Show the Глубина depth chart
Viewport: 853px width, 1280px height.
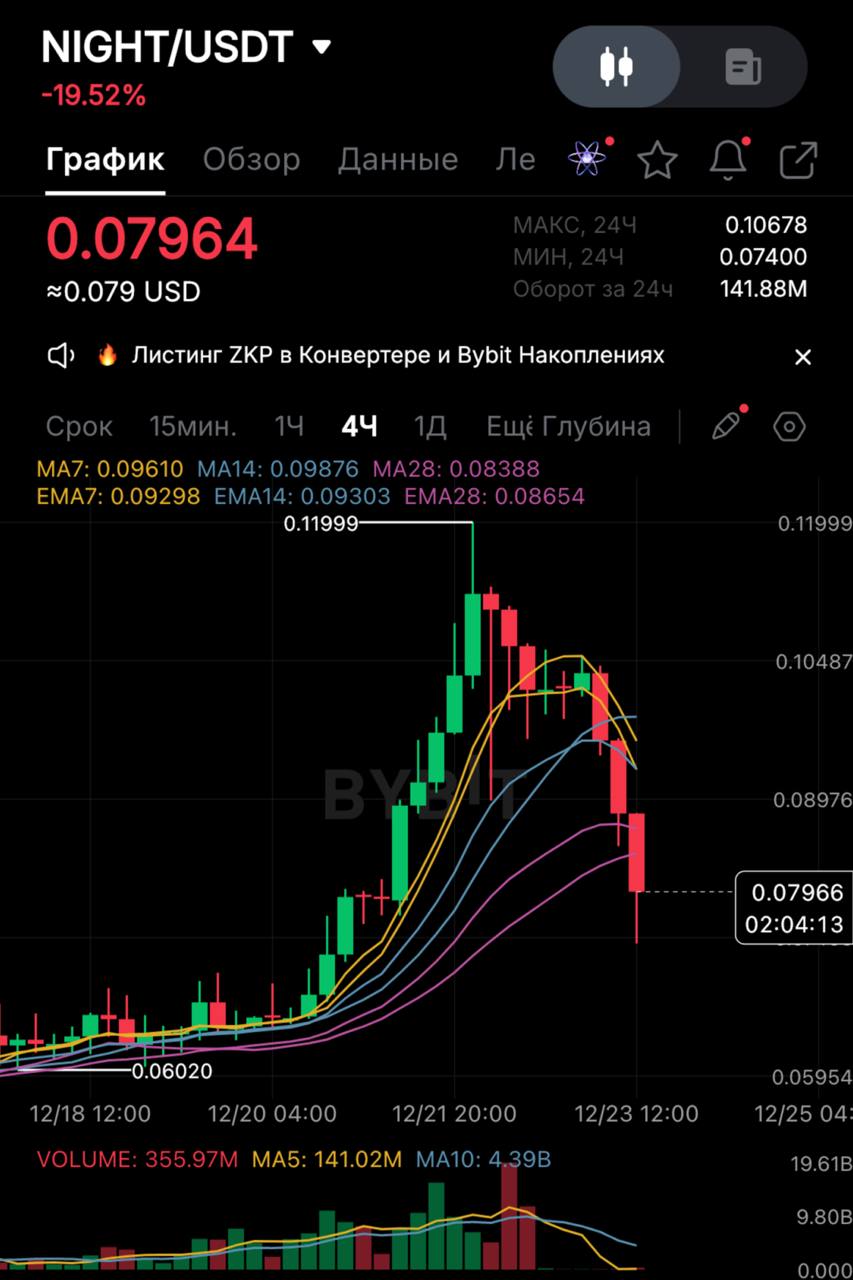click(597, 427)
